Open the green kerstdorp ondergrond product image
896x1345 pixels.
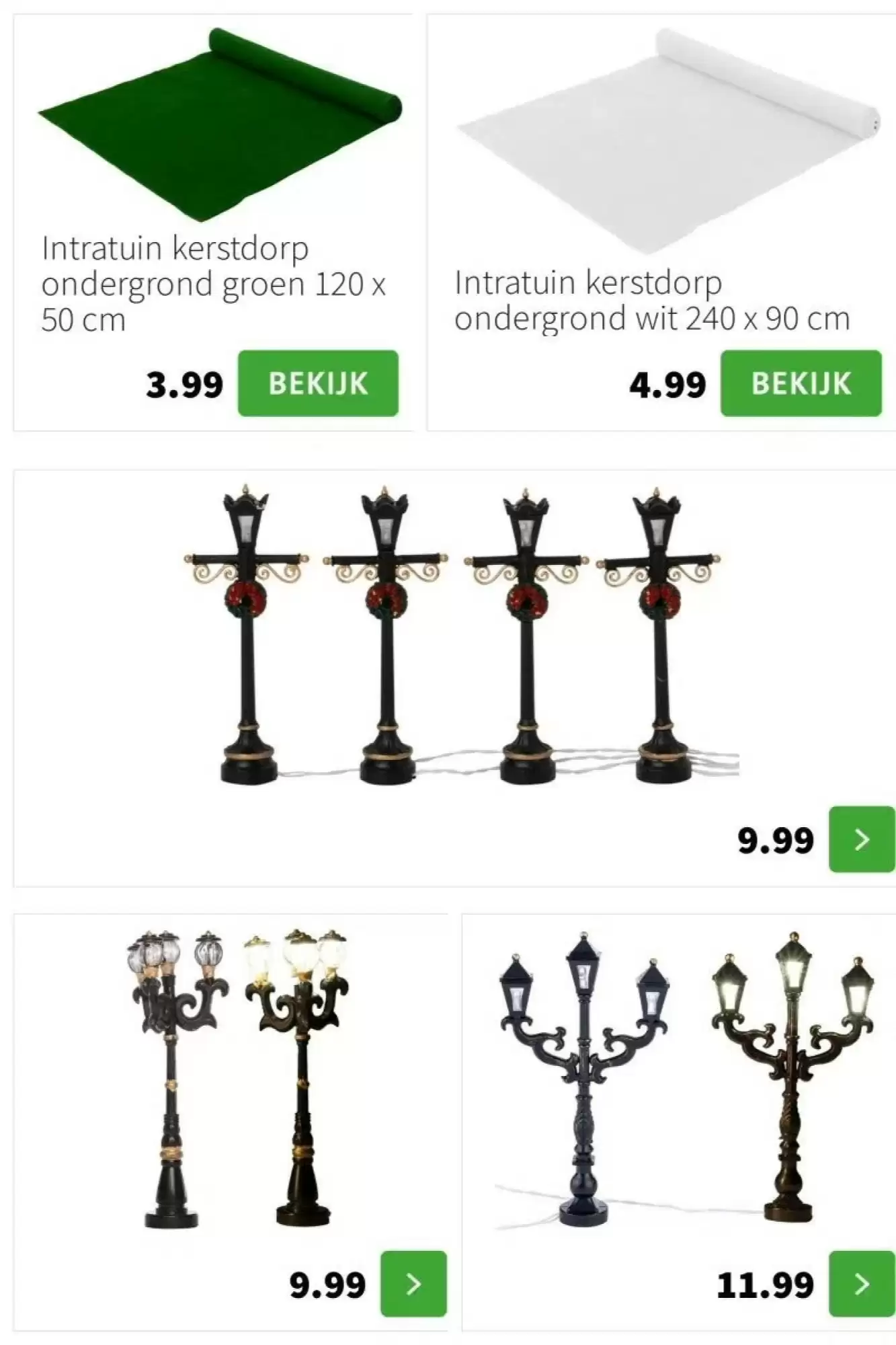(x=219, y=126)
